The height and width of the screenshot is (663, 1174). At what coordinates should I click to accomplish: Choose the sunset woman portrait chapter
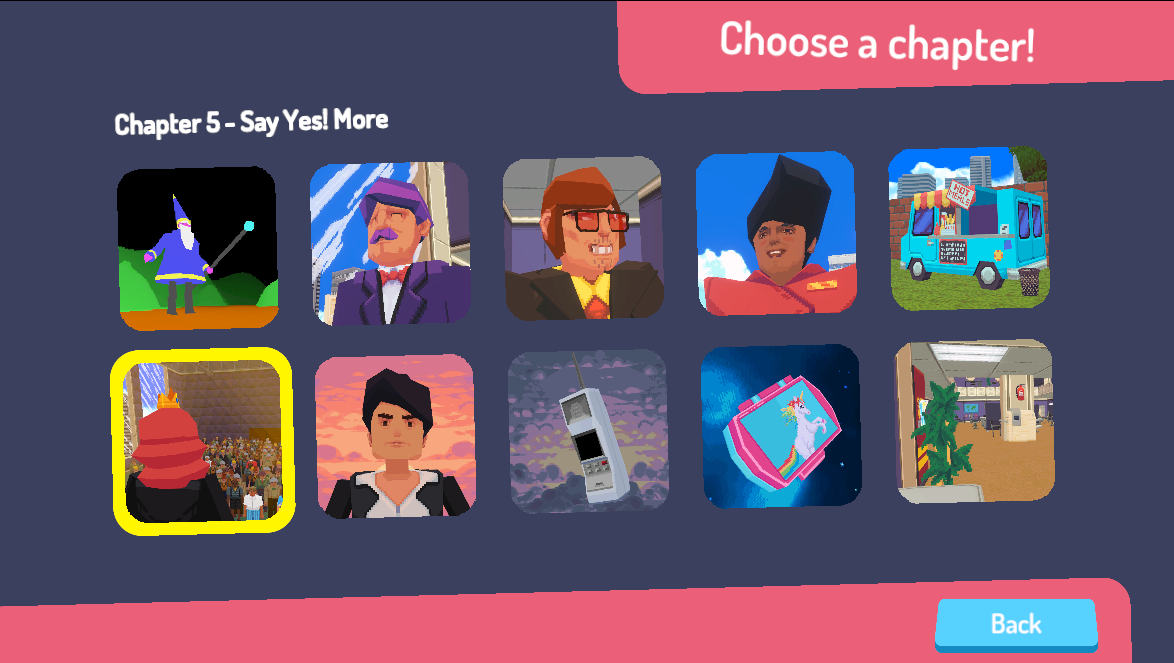395,436
